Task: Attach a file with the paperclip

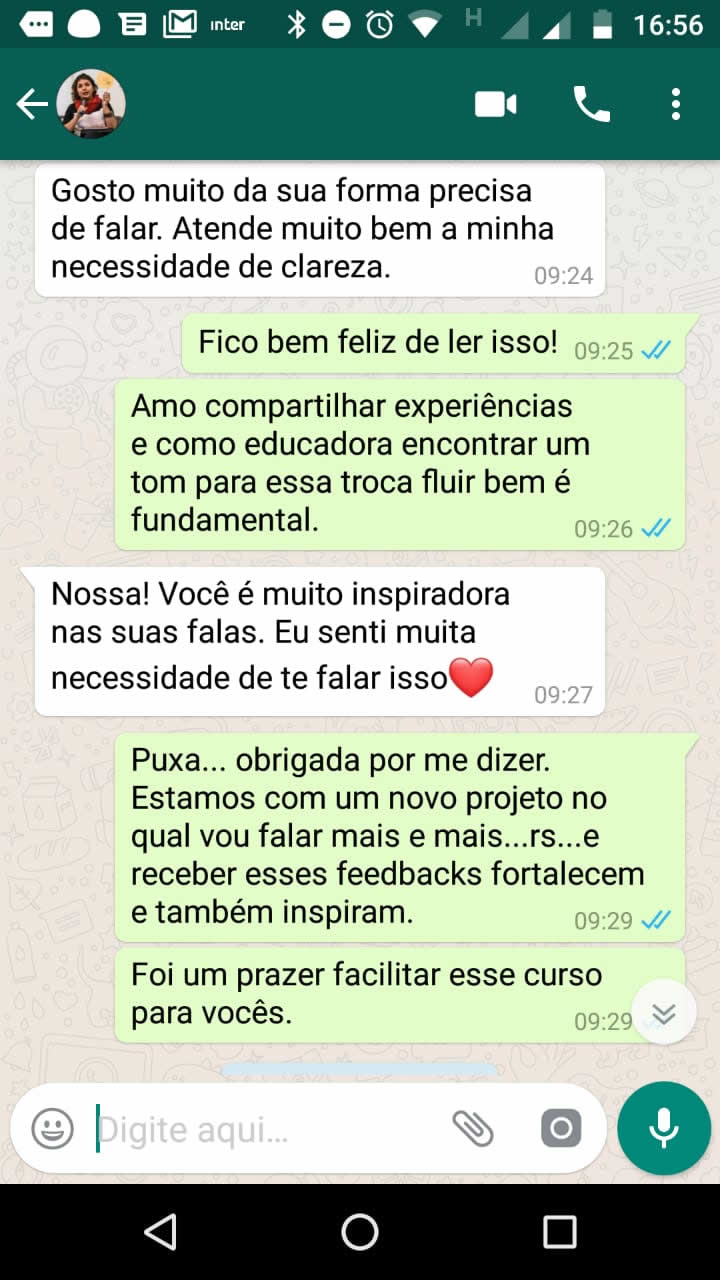Action: 473,1129
